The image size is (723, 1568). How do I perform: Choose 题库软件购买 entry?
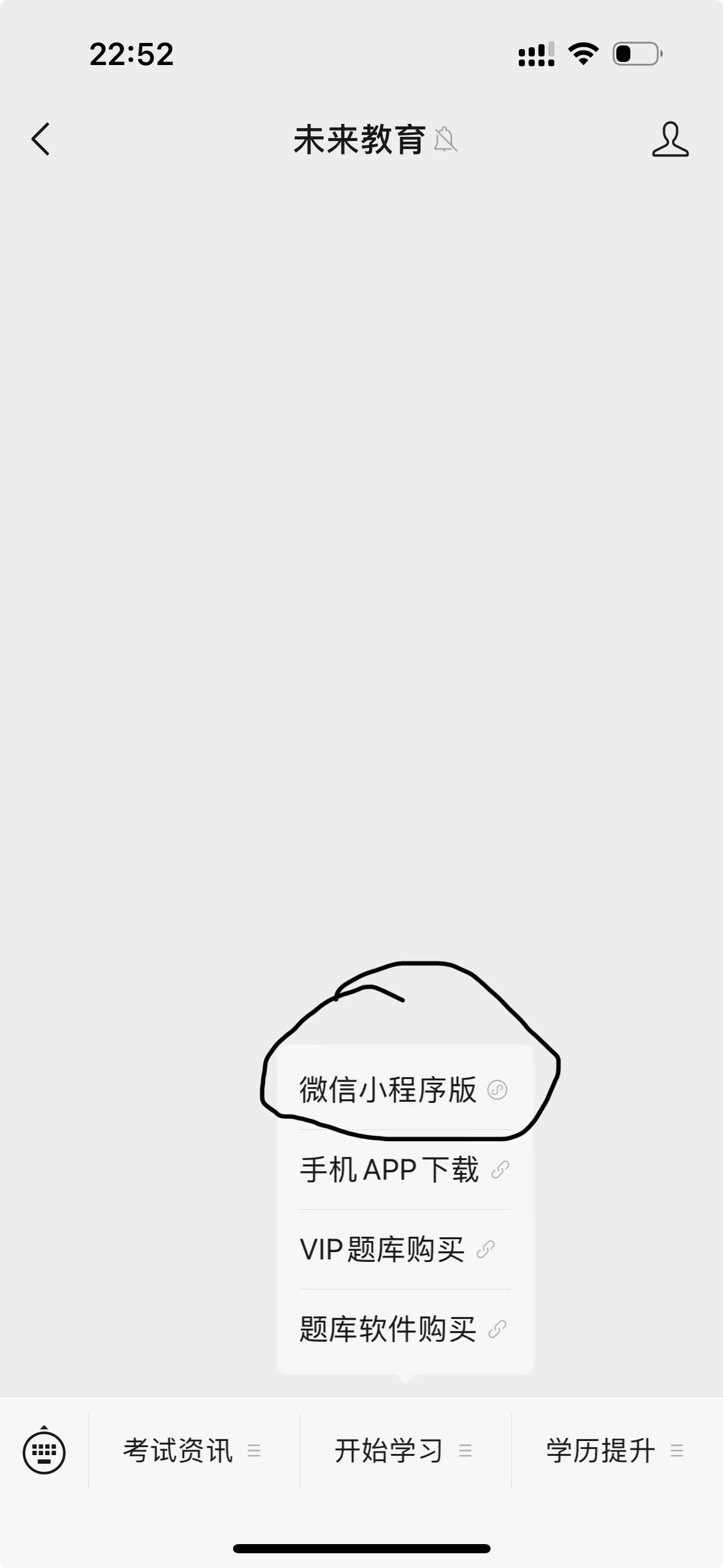[x=403, y=1329]
